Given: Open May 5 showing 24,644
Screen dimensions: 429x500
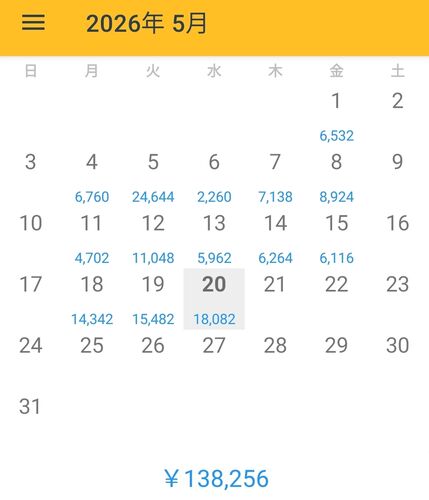Looking at the screenshot, I should [153, 176].
